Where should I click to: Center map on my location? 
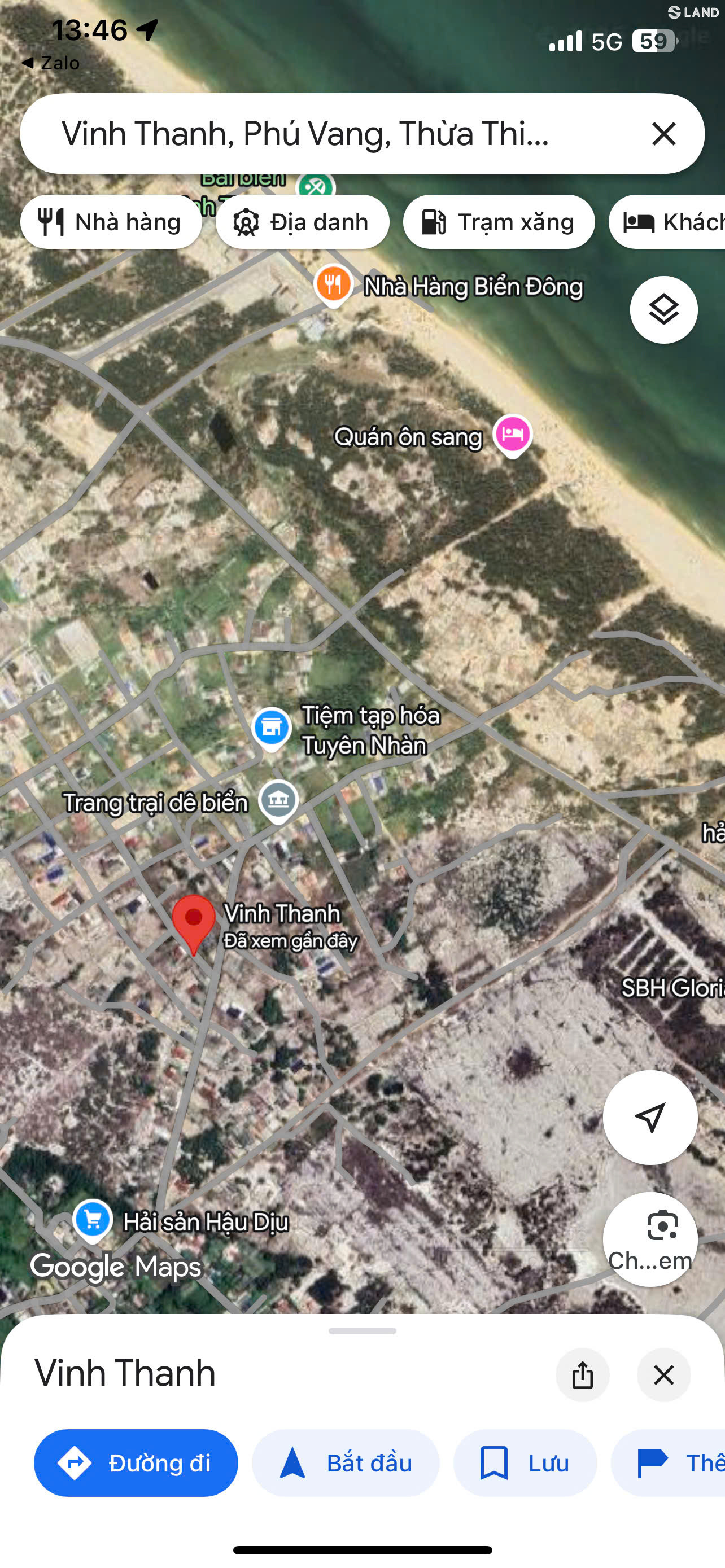tap(650, 1118)
